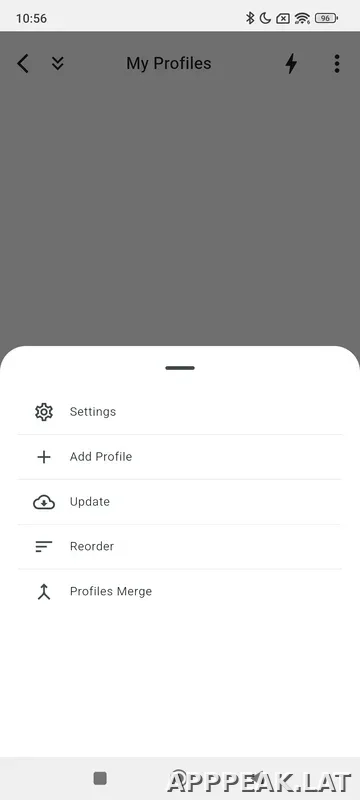Select Profiles Merge
Viewport: 360px width, 800px height.
179,591
